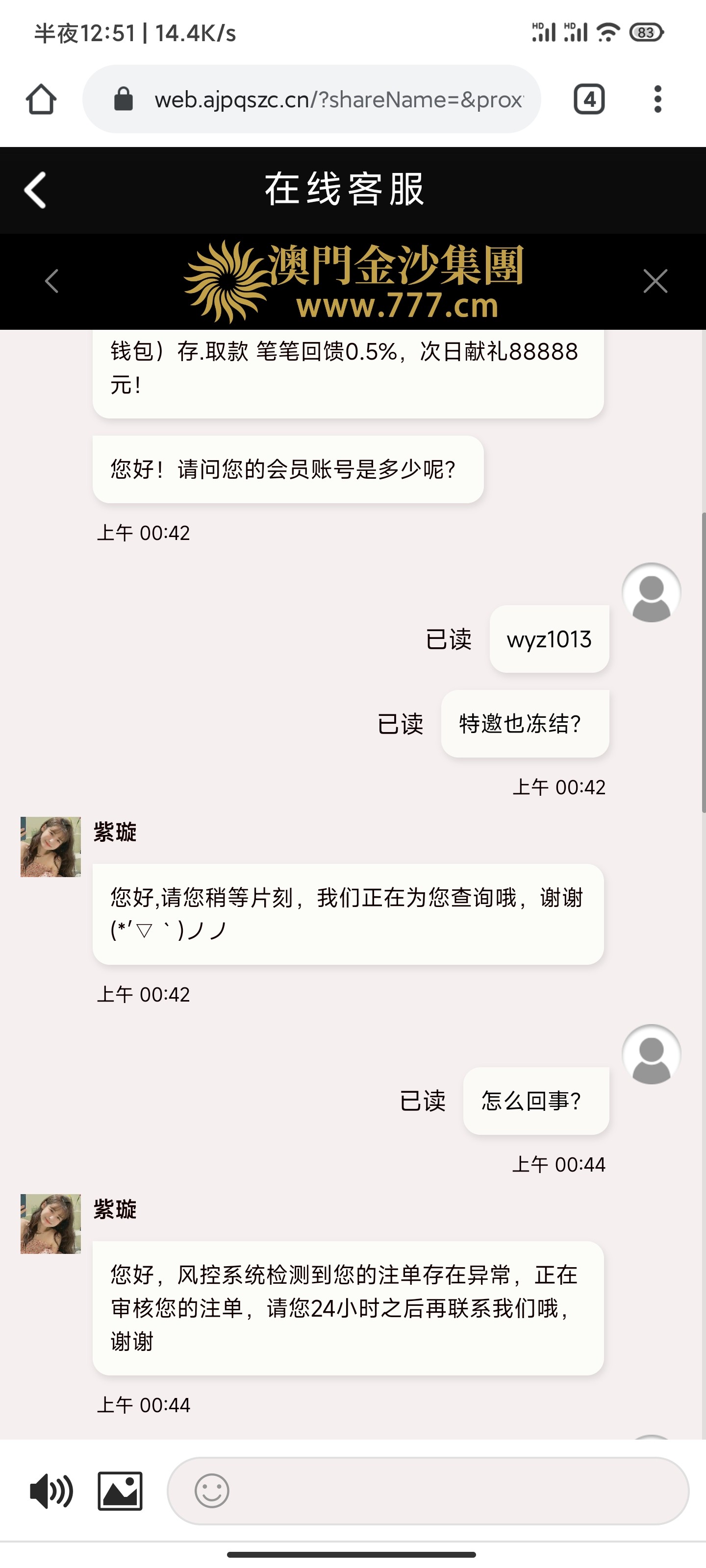
Task: Expand the previous banner with left chevron
Action: pyautogui.click(x=52, y=281)
